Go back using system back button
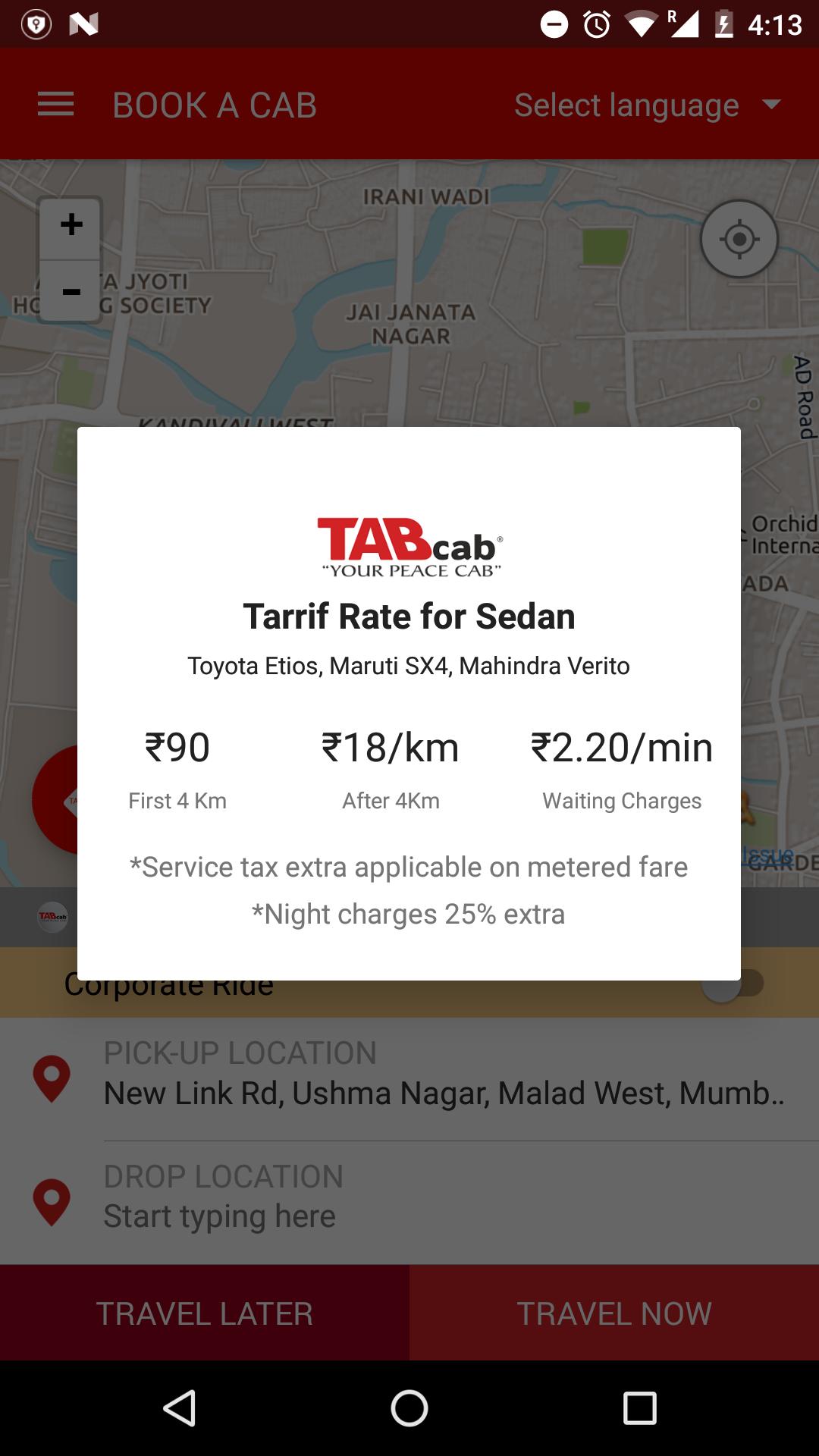Image resolution: width=819 pixels, height=1456 pixels. [180, 1408]
